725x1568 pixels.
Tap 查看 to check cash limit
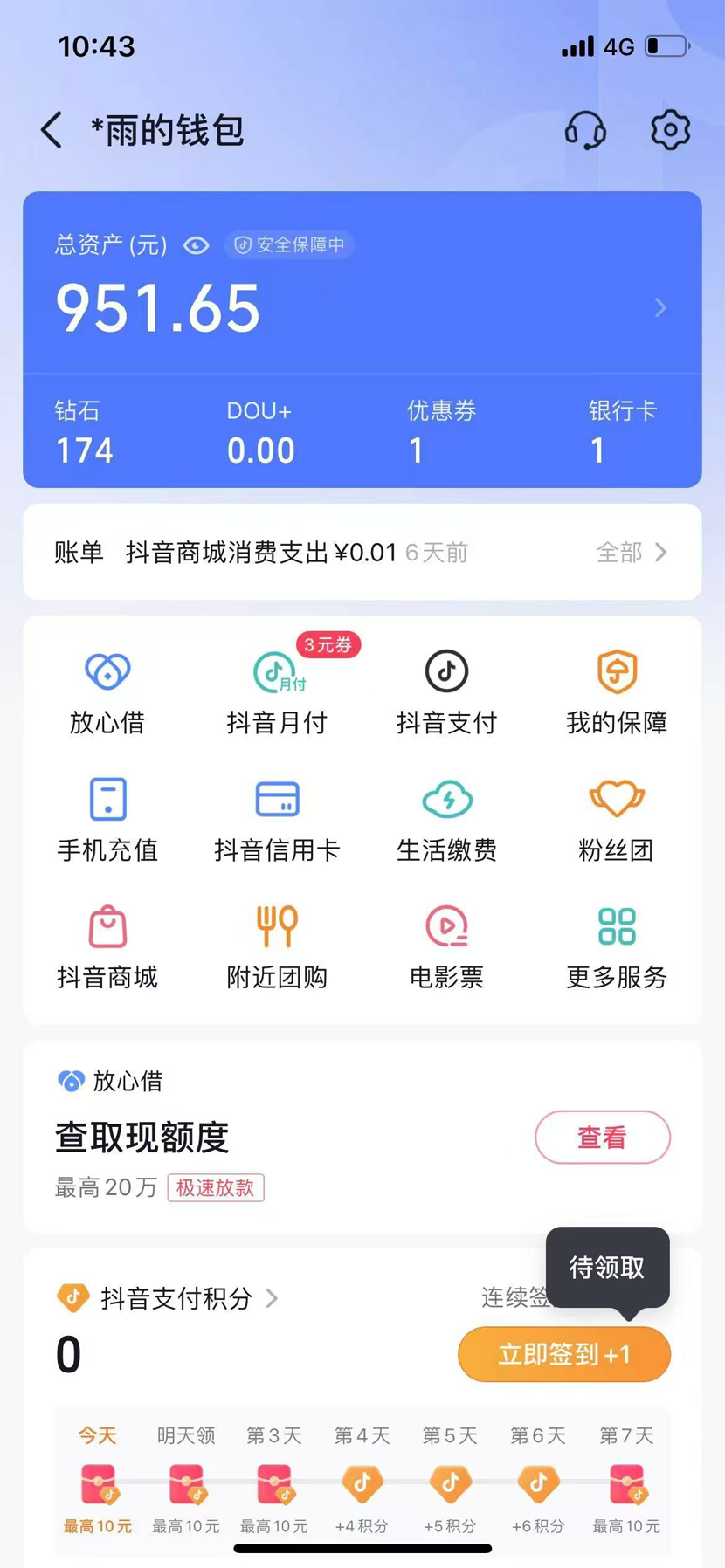pos(602,1138)
